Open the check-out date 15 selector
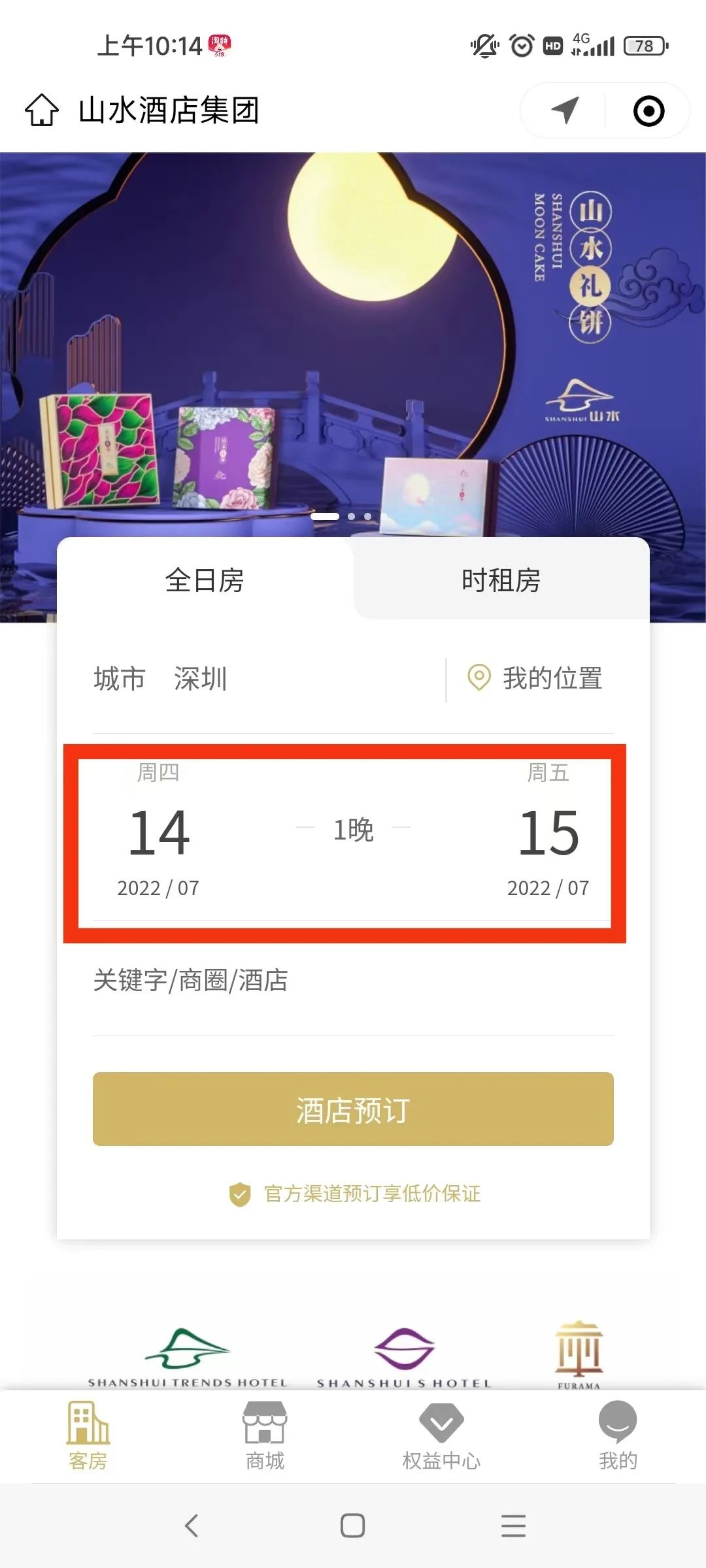Image resolution: width=706 pixels, height=1568 pixels. pyautogui.click(x=549, y=833)
